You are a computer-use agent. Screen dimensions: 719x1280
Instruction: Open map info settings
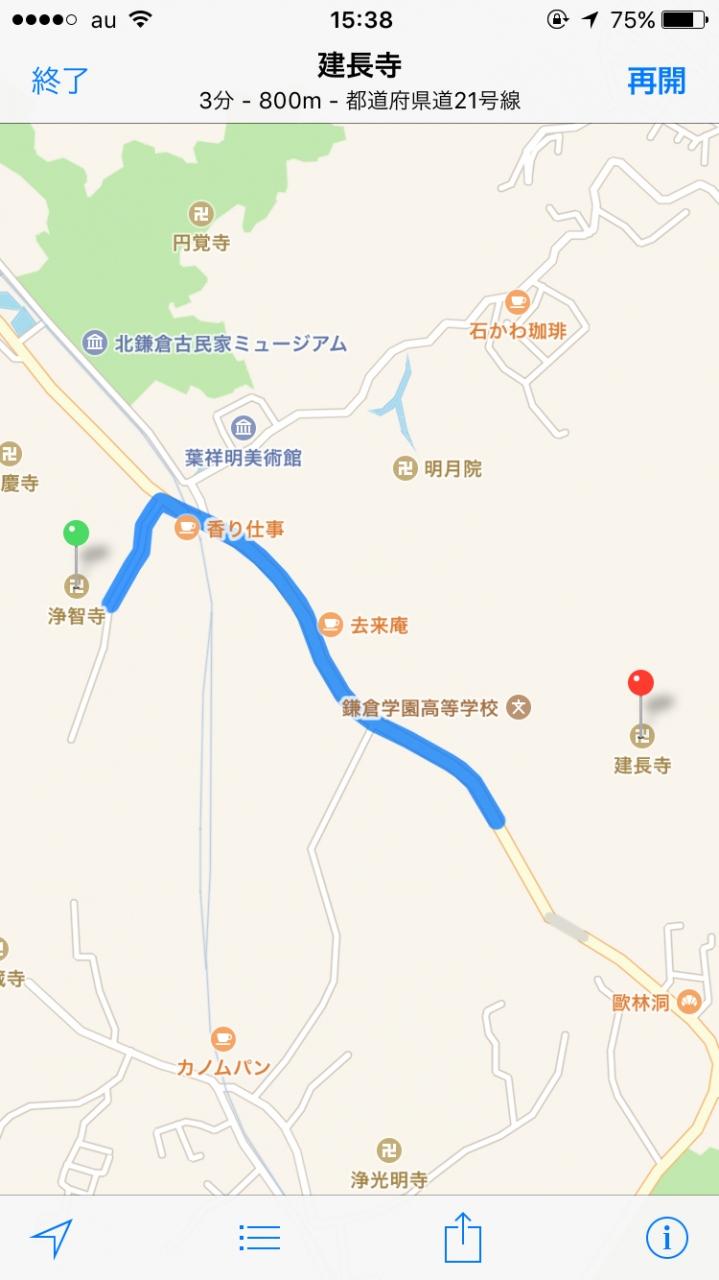(x=666, y=1238)
